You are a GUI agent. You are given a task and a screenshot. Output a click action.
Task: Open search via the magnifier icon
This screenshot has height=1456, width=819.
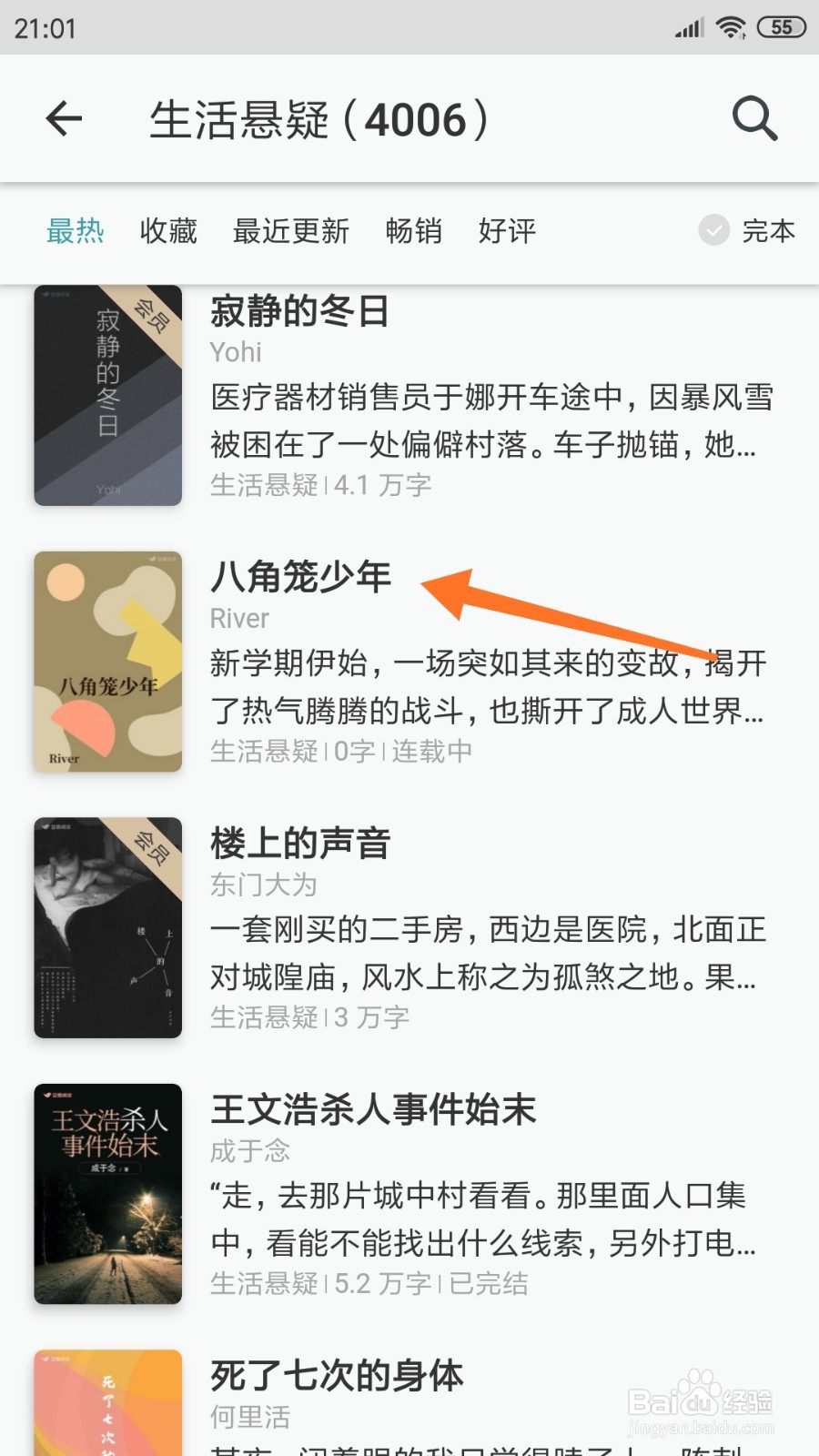[x=754, y=118]
